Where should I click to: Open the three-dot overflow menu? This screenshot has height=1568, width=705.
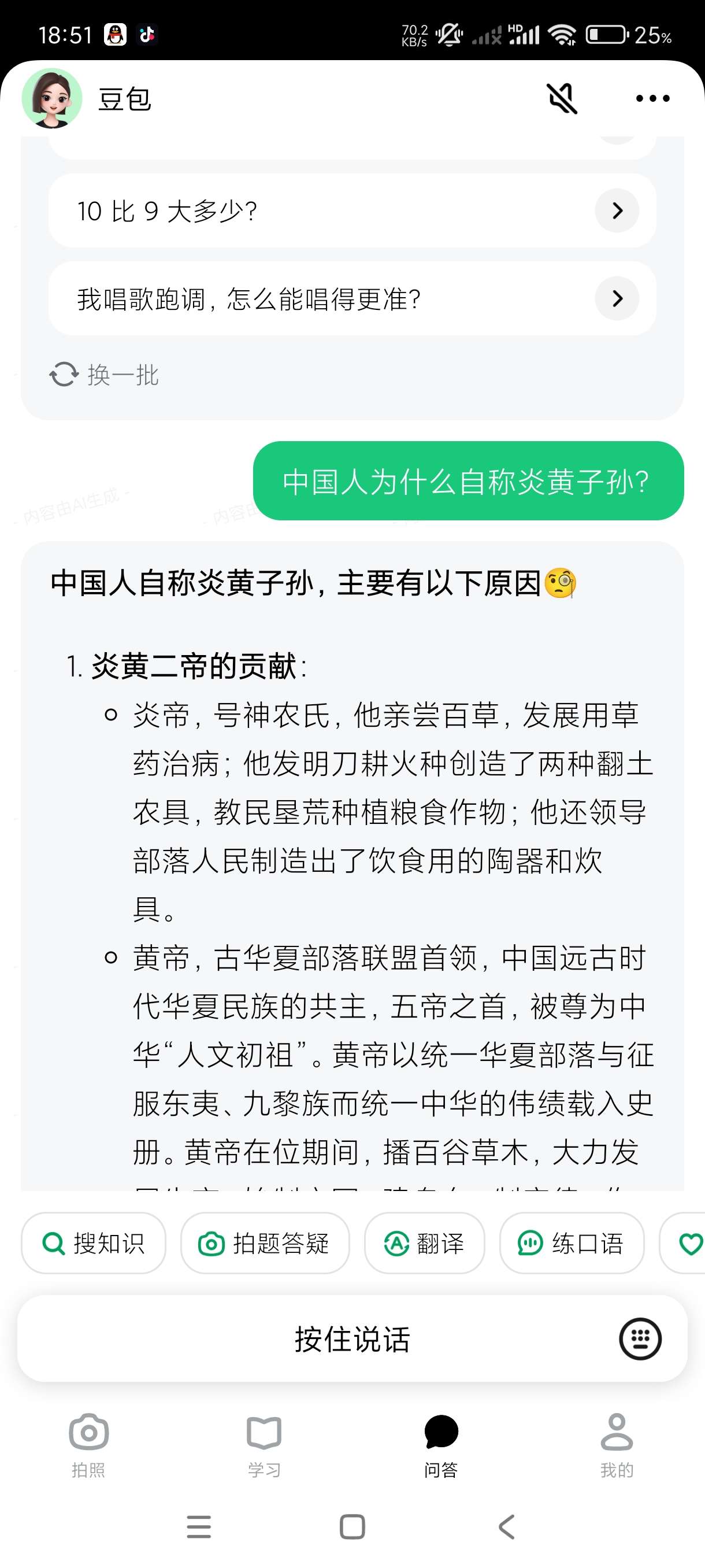click(652, 99)
